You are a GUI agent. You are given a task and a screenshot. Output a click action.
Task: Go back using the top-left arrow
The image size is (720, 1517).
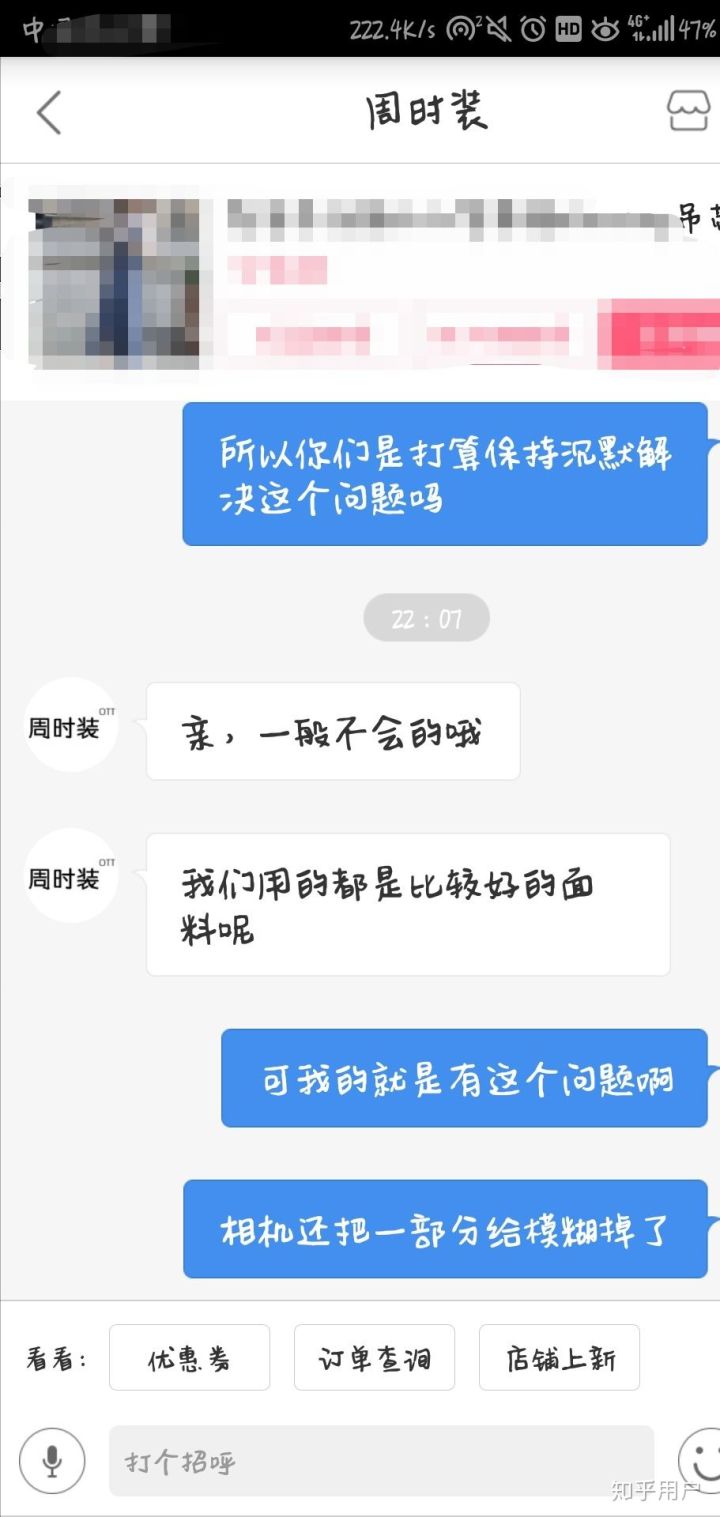48,112
